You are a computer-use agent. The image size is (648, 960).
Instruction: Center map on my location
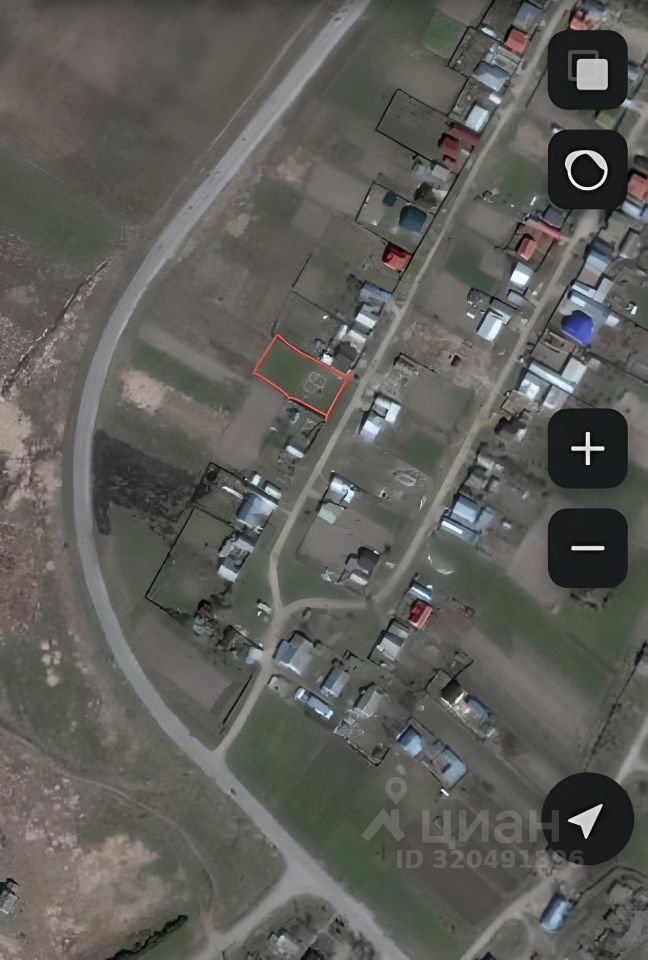click(587, 819)
